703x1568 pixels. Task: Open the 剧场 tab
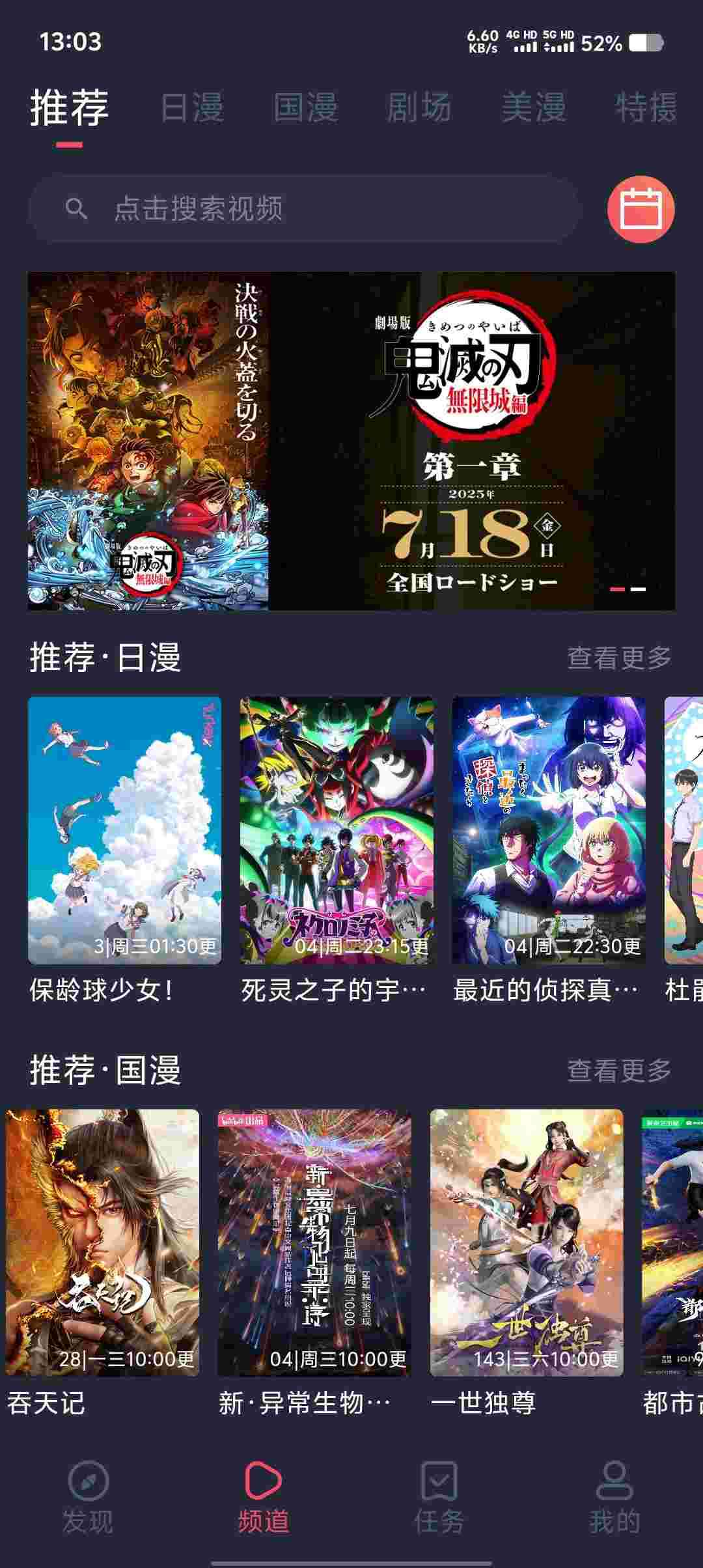pos(419,107)
